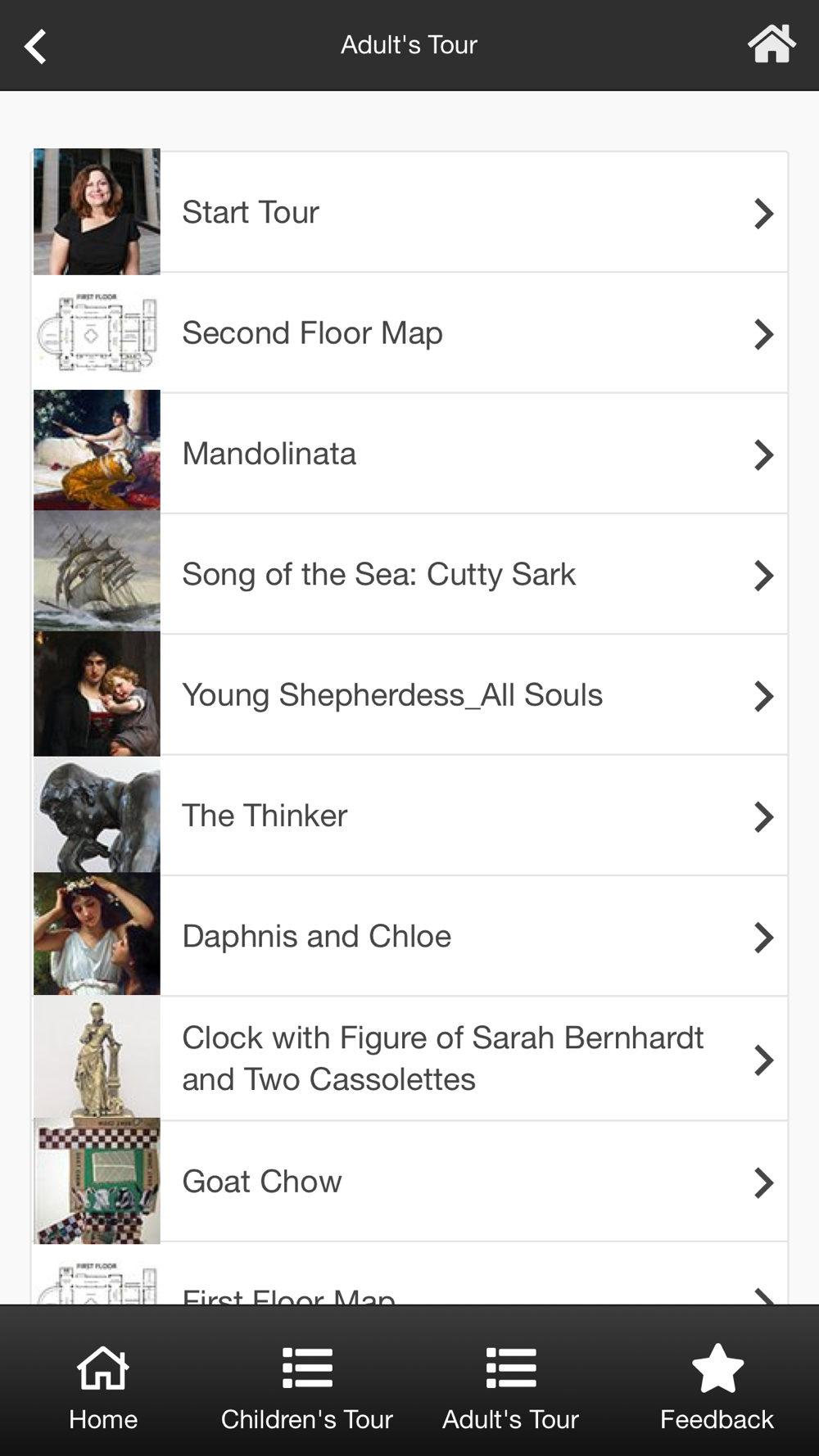This screenshot has height=1456, width=819.
Task: Open the Feedback tab
Action: tap(717, 1387)
